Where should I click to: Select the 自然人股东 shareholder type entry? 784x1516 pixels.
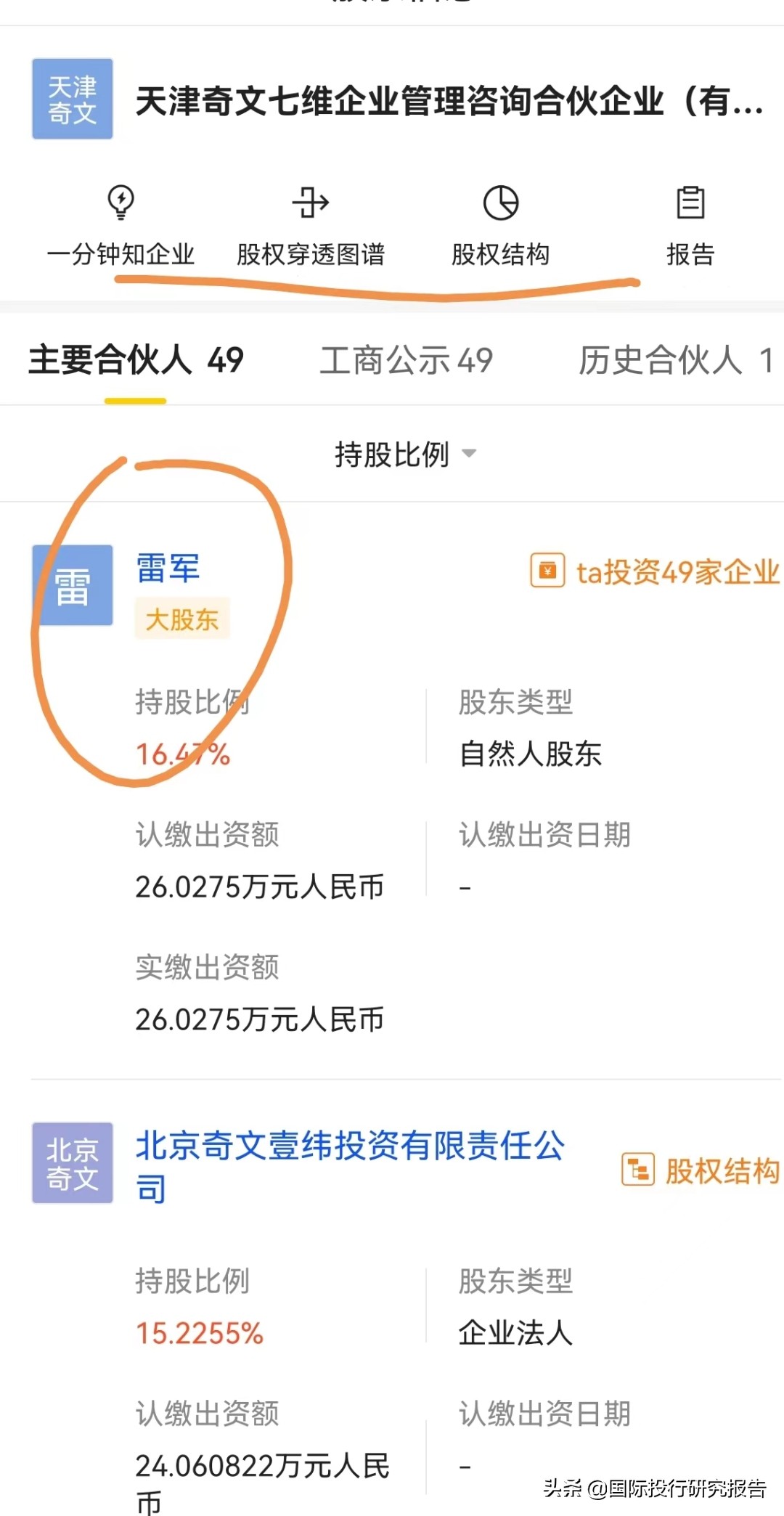531,754
